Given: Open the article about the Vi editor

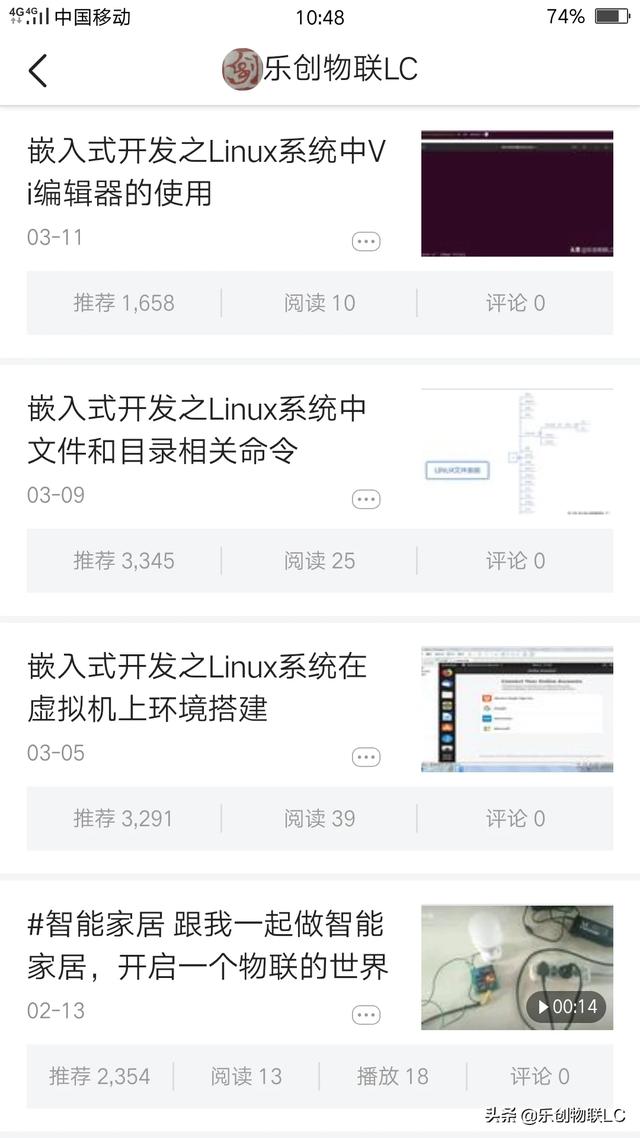Looking at the screenshot, I should pos(205,171).
